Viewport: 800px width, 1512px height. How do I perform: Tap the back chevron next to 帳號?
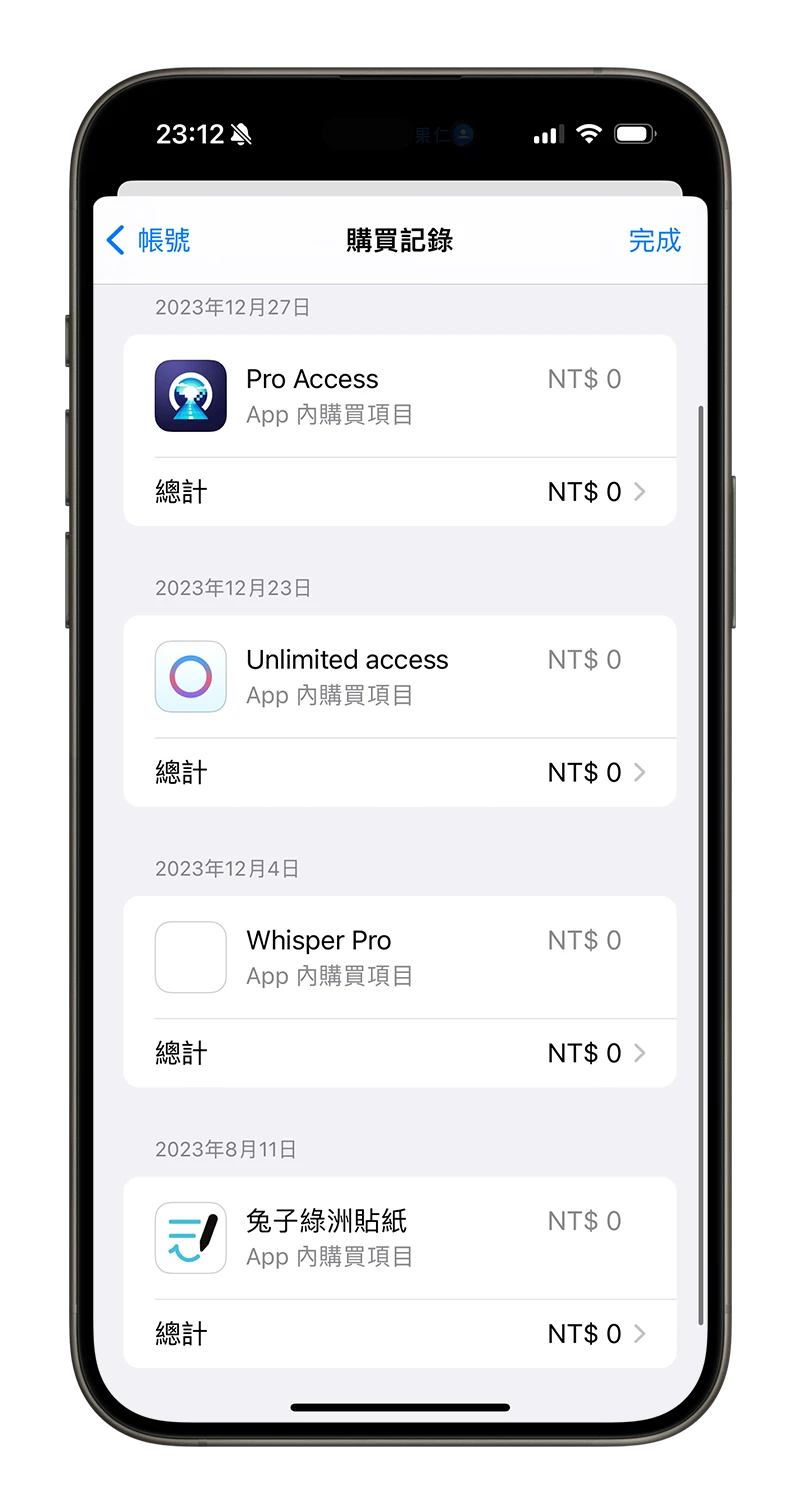tap(115, 240)
